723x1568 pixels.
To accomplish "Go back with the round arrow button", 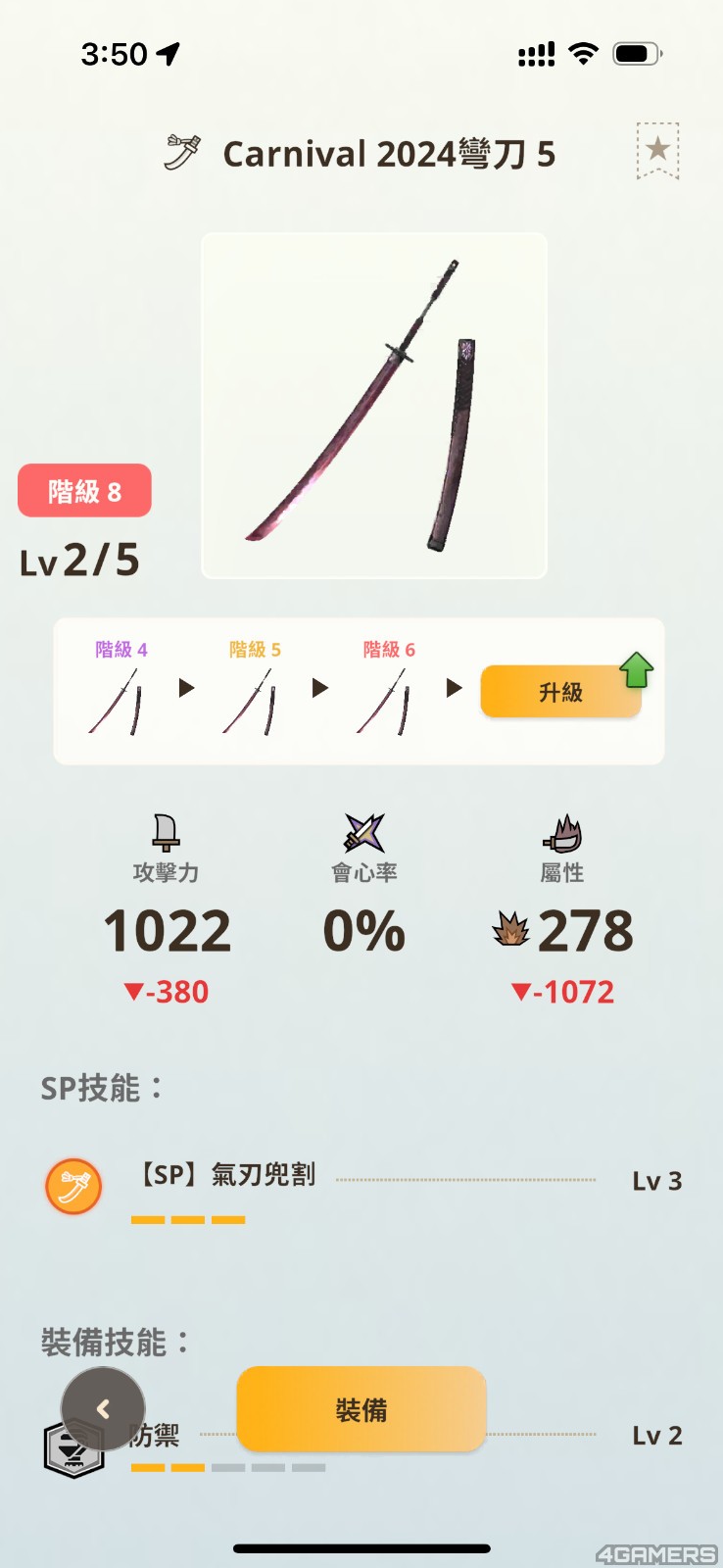I will click(103, 1409).
